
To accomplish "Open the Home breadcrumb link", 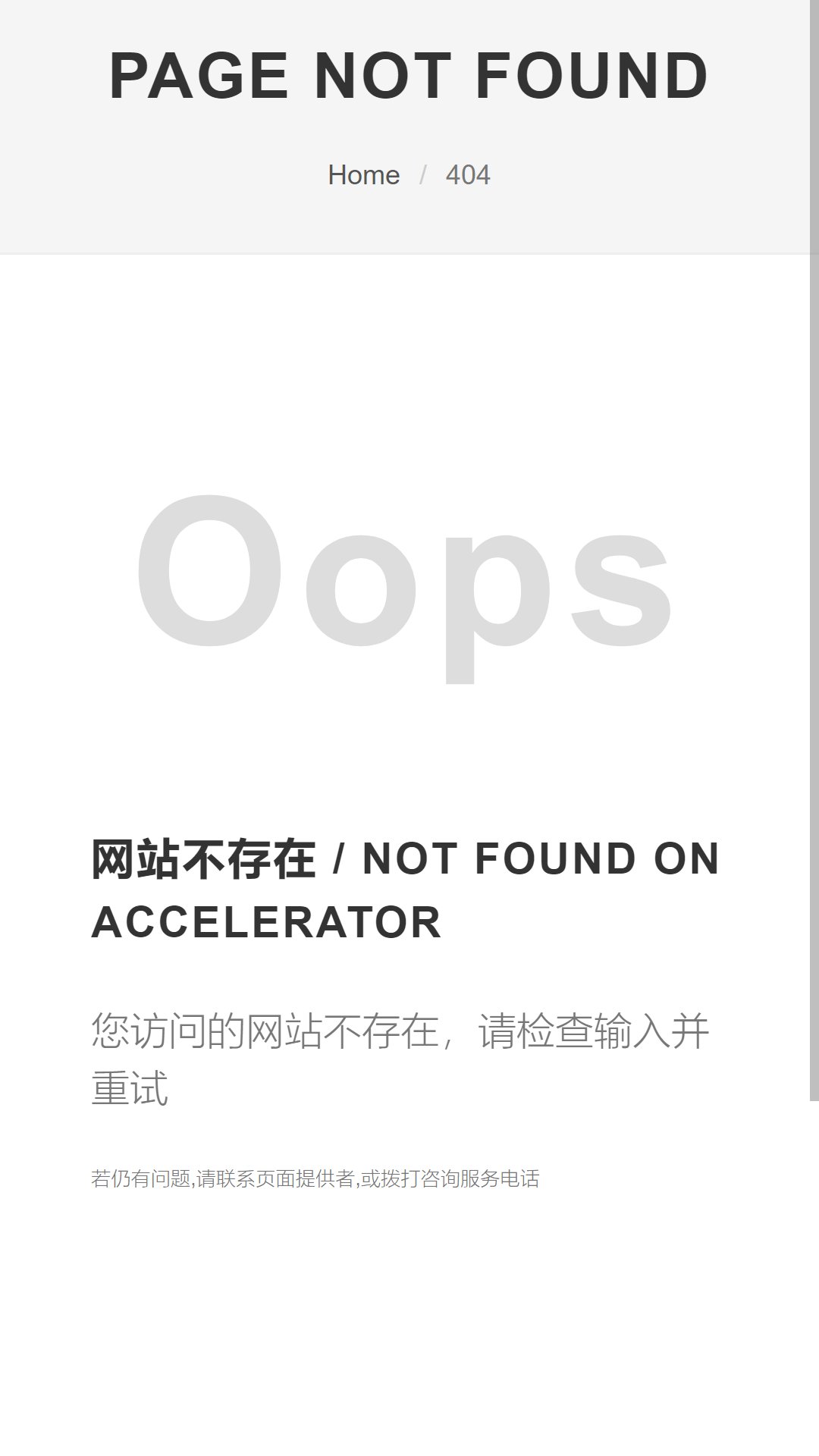I will (x=363, y=175).
